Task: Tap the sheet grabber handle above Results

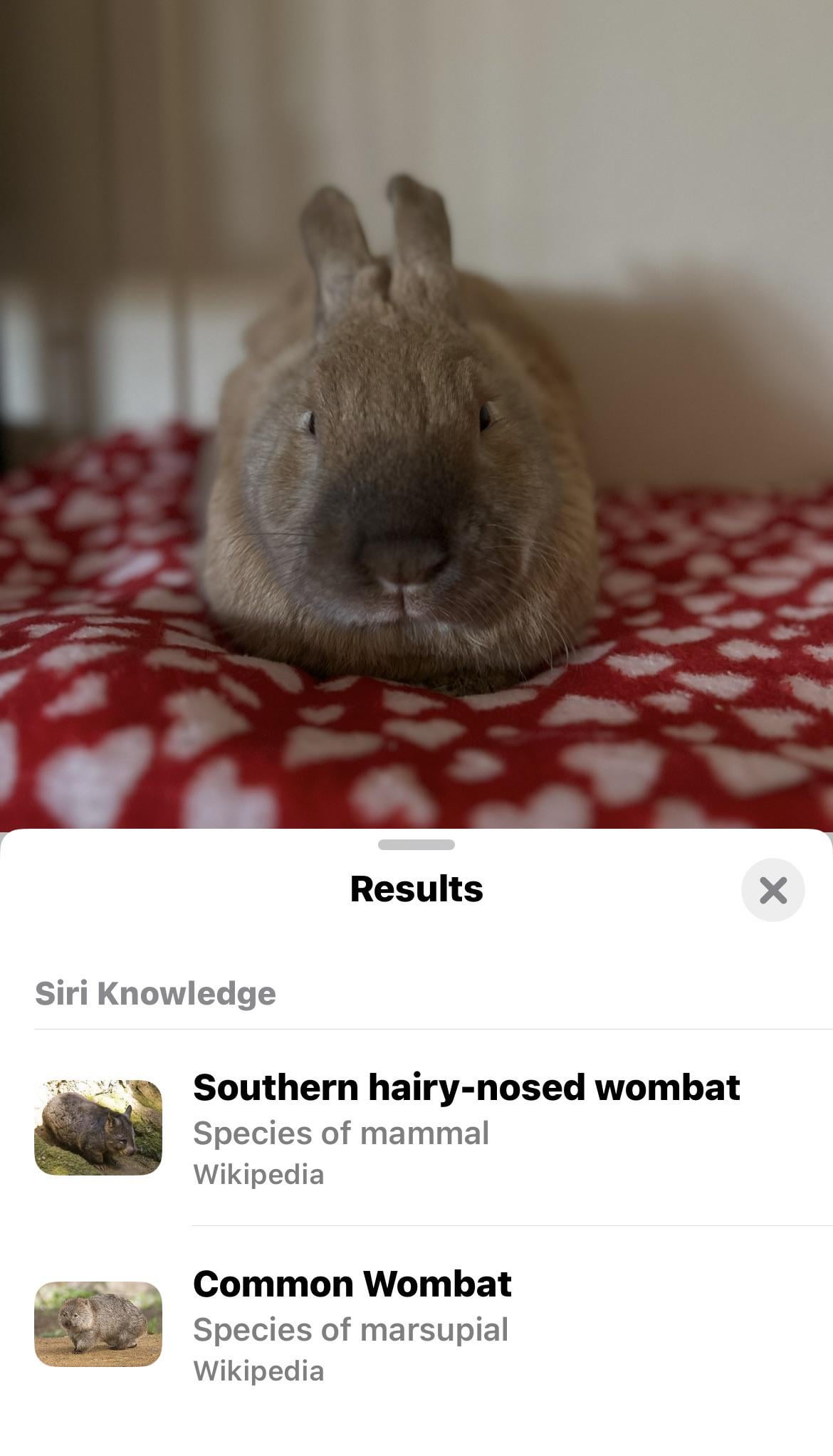Action: click(416, 845)
